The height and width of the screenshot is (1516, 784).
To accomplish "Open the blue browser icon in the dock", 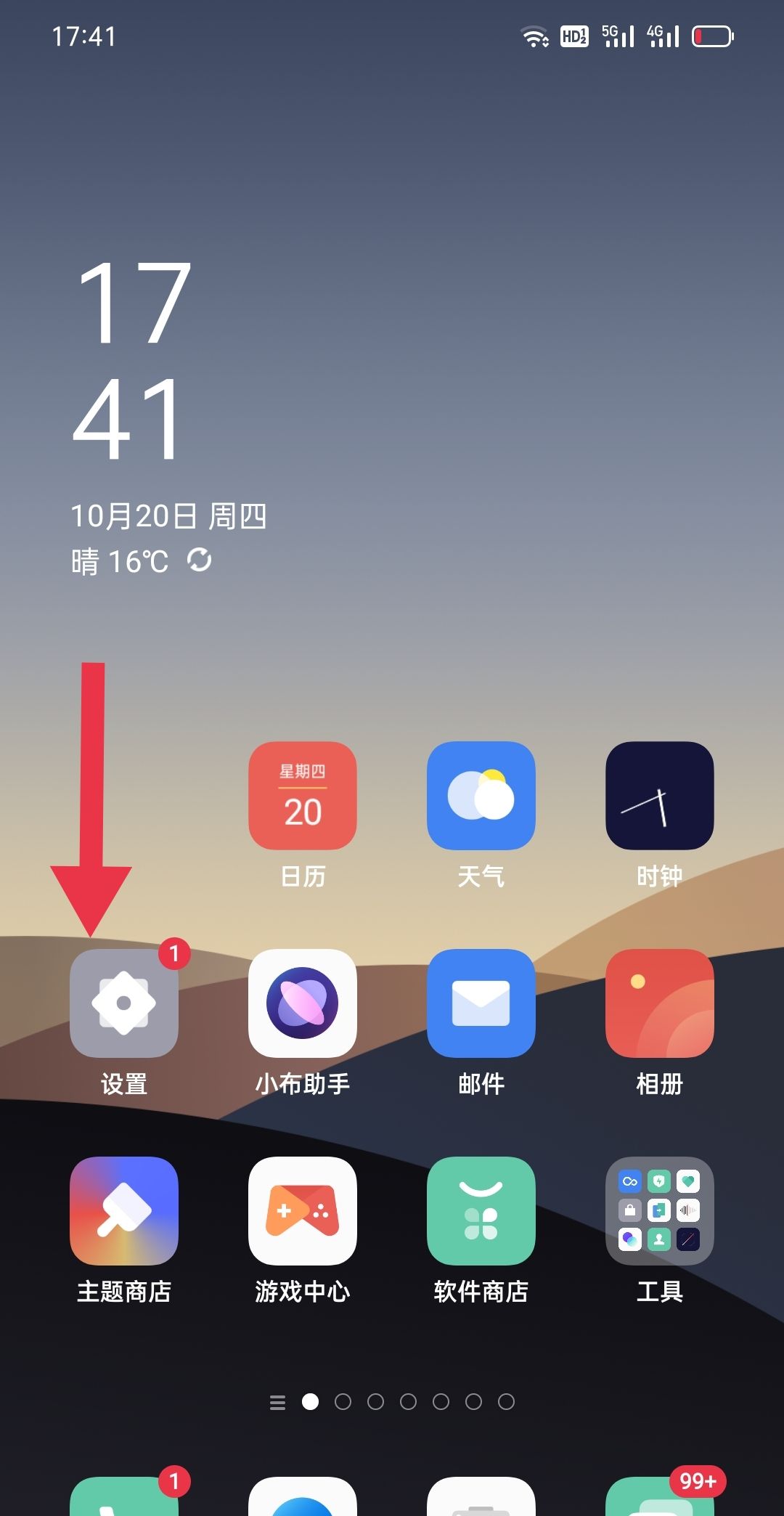I will (x=303, y=1499).
